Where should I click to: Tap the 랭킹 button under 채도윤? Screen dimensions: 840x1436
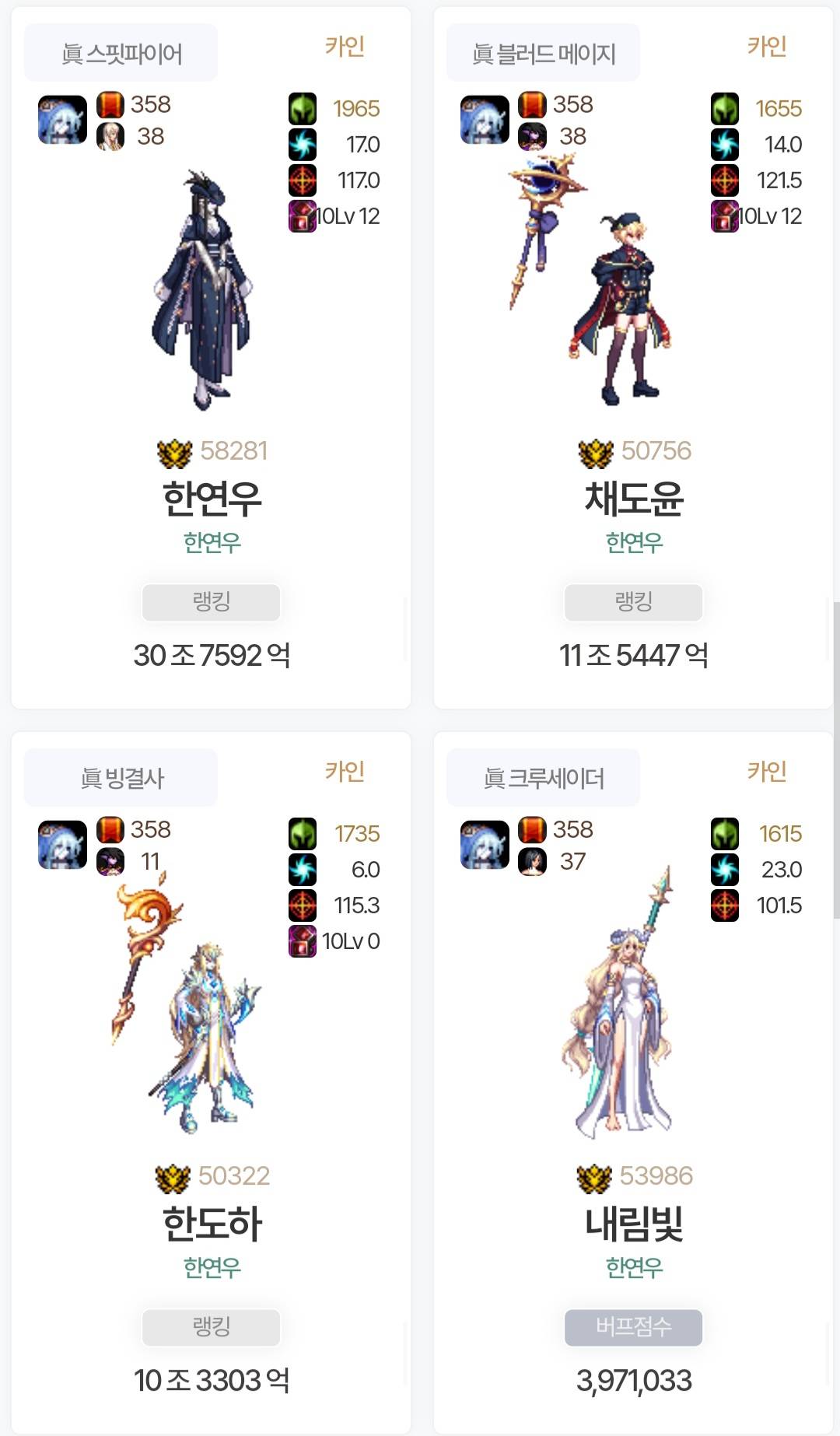pyautogui.click(x=634, y=602)
